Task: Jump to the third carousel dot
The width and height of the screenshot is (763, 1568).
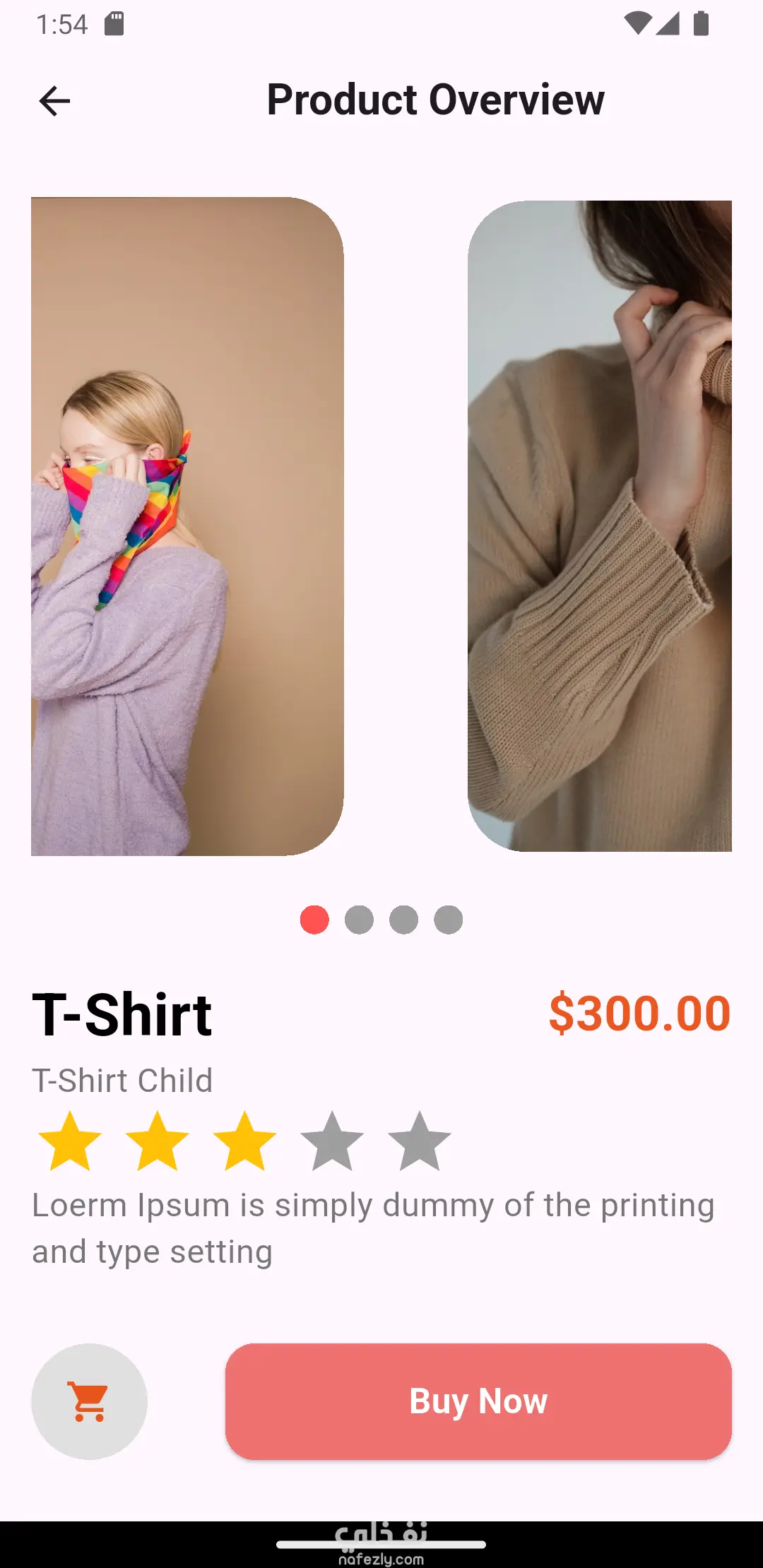Action: pos(403,920)
